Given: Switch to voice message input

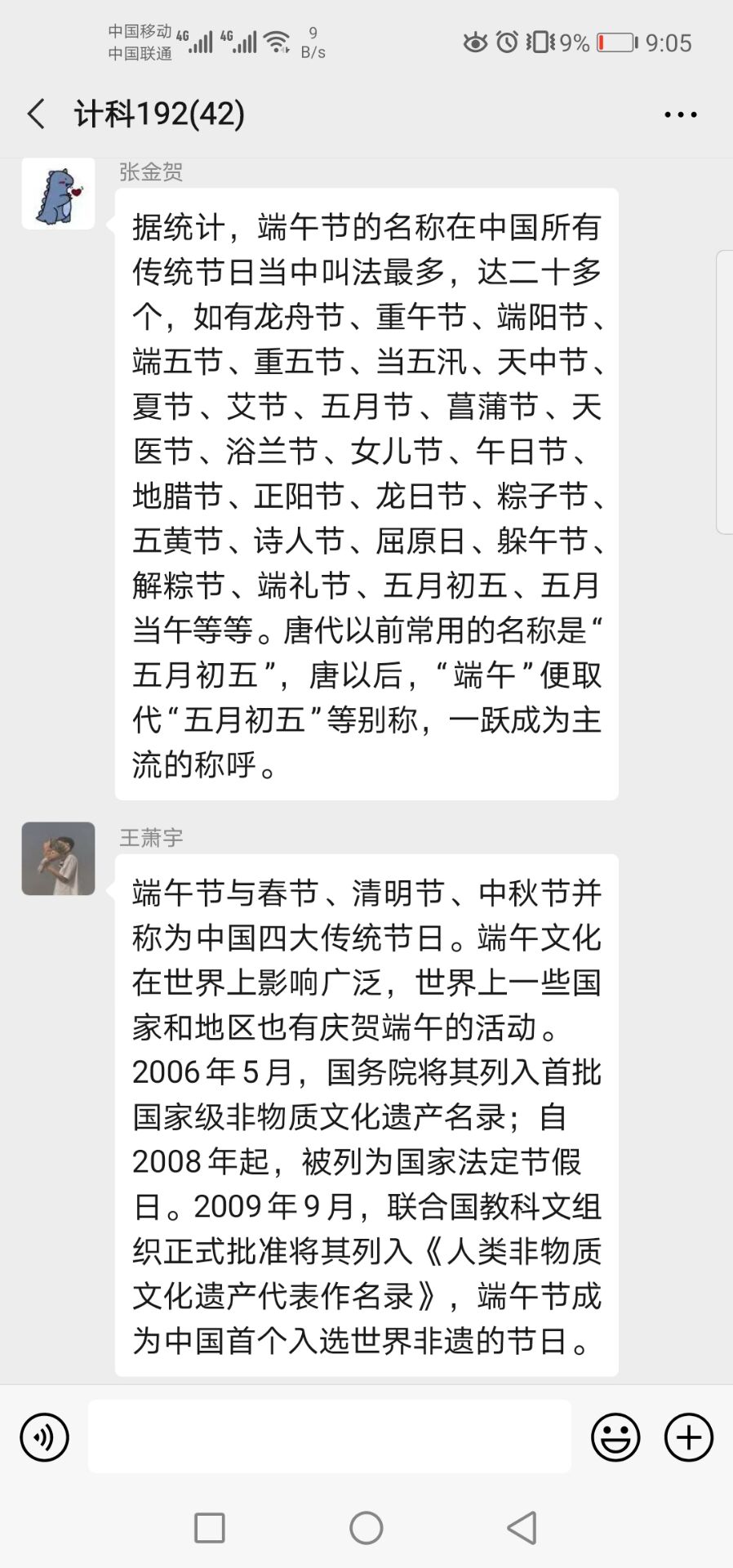Looking at the screenshot, I should [44, 1437].
